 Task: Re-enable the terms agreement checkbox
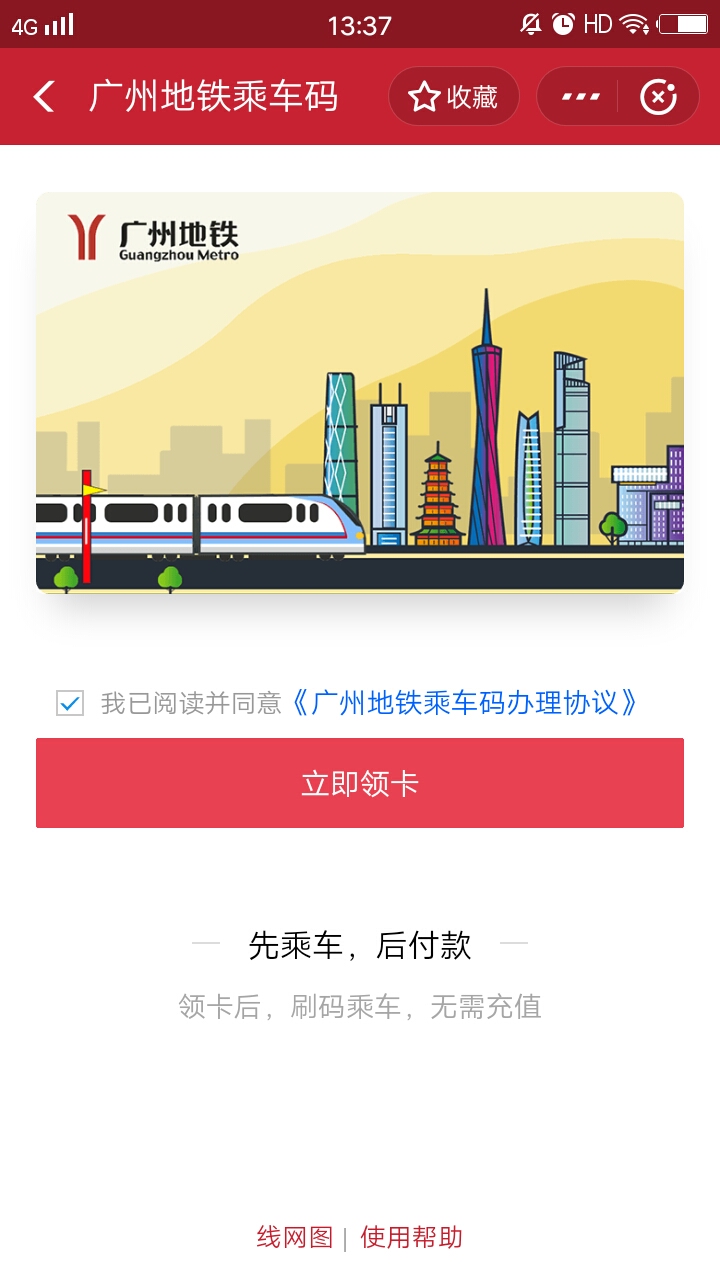click(x=67, y=704)
